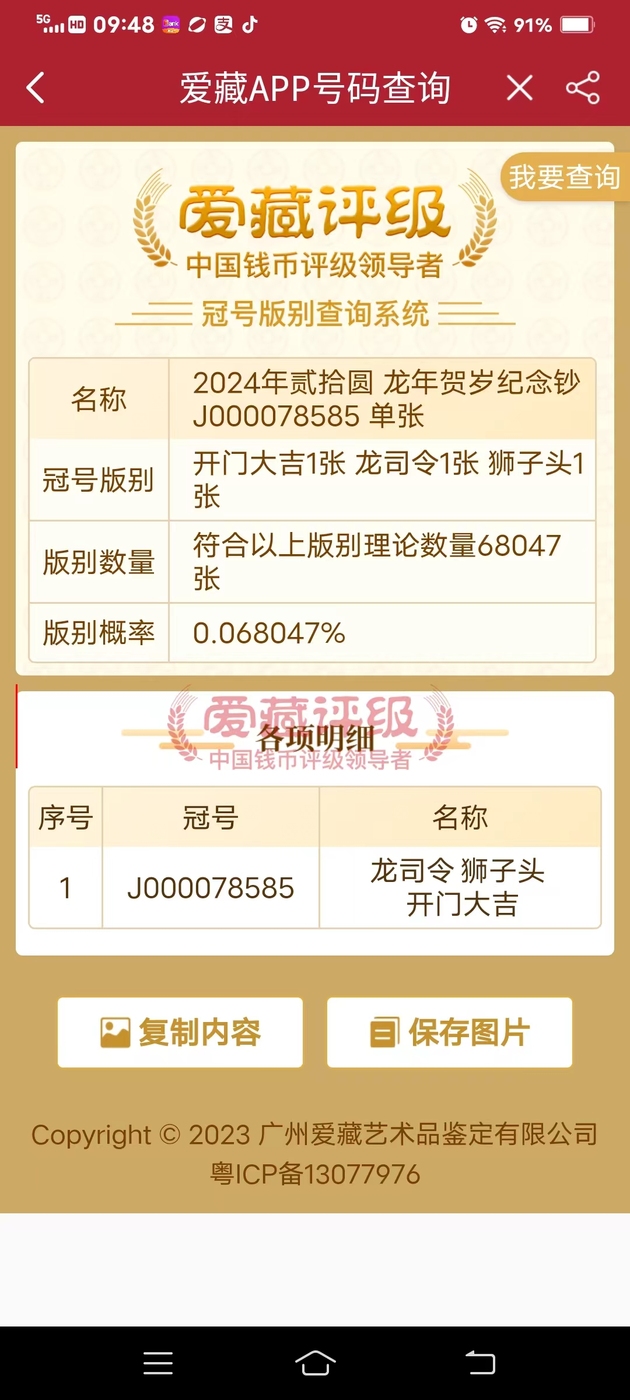Close the 爱藏APP号码查询 page
The image size is (630, 1400).
[519, 88]
